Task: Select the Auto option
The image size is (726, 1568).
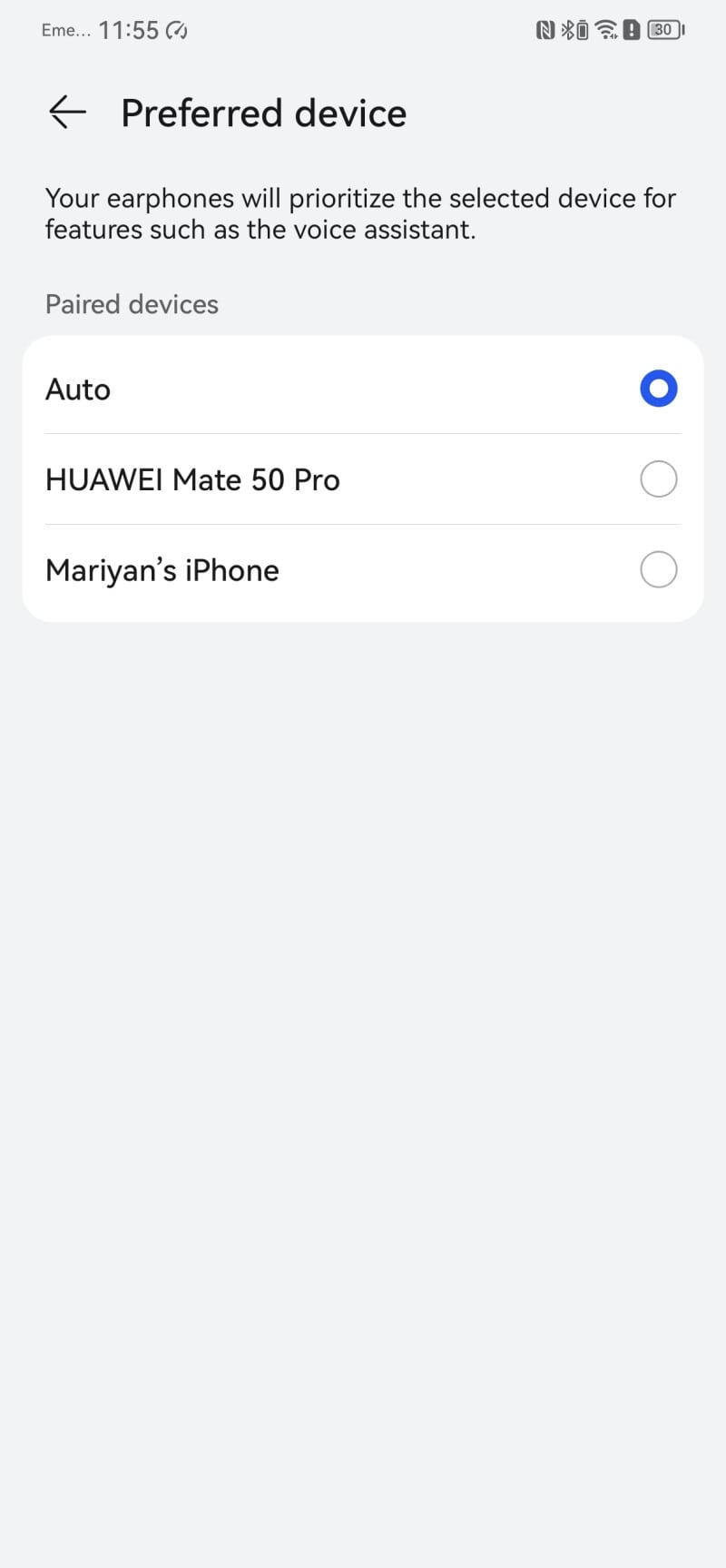Action: (363, 389)
